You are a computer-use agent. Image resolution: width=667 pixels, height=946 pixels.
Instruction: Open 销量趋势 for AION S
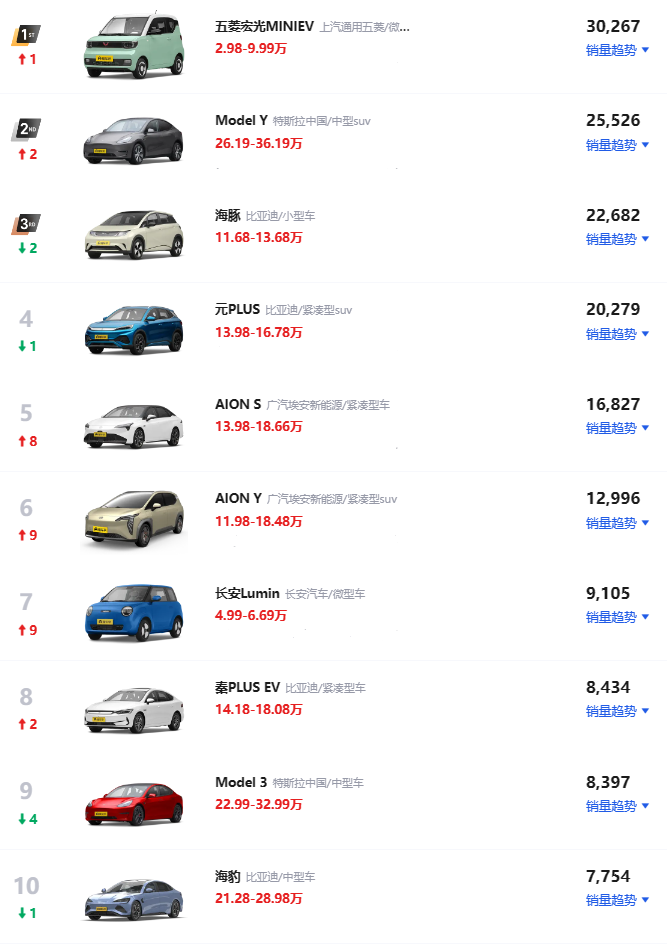pos(617,428)
